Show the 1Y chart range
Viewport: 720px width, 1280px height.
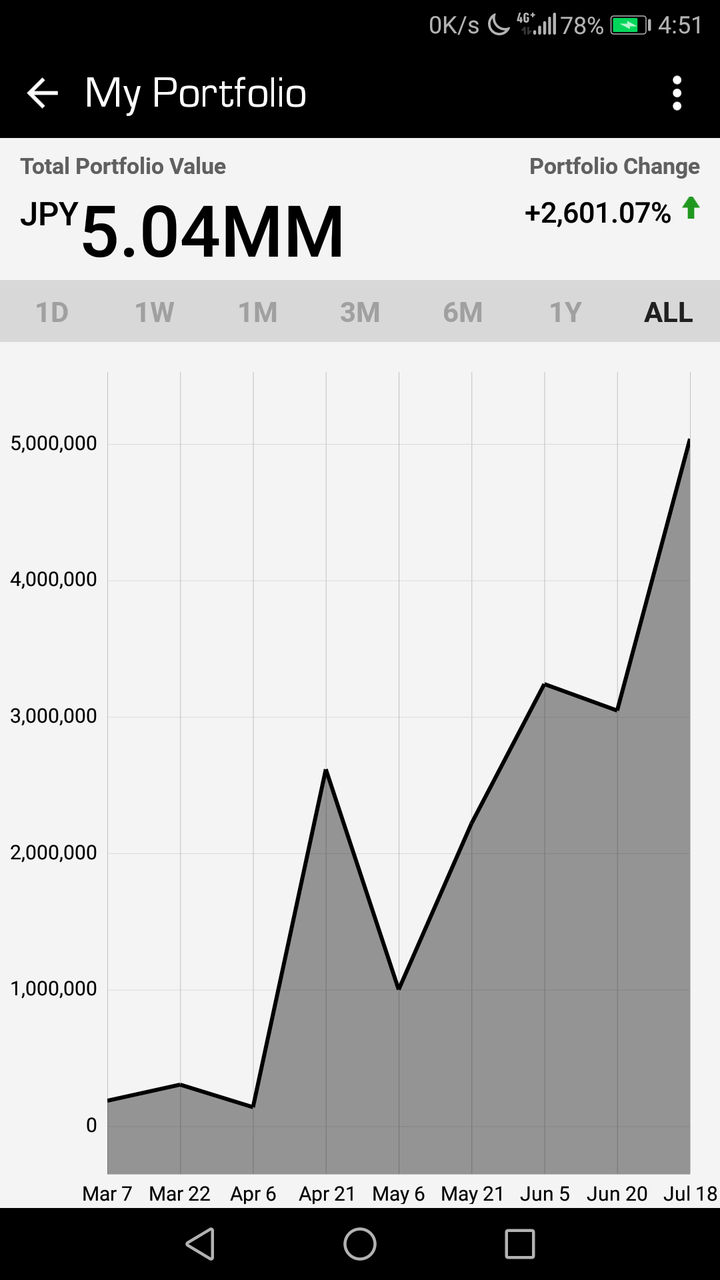pos(565,312)
